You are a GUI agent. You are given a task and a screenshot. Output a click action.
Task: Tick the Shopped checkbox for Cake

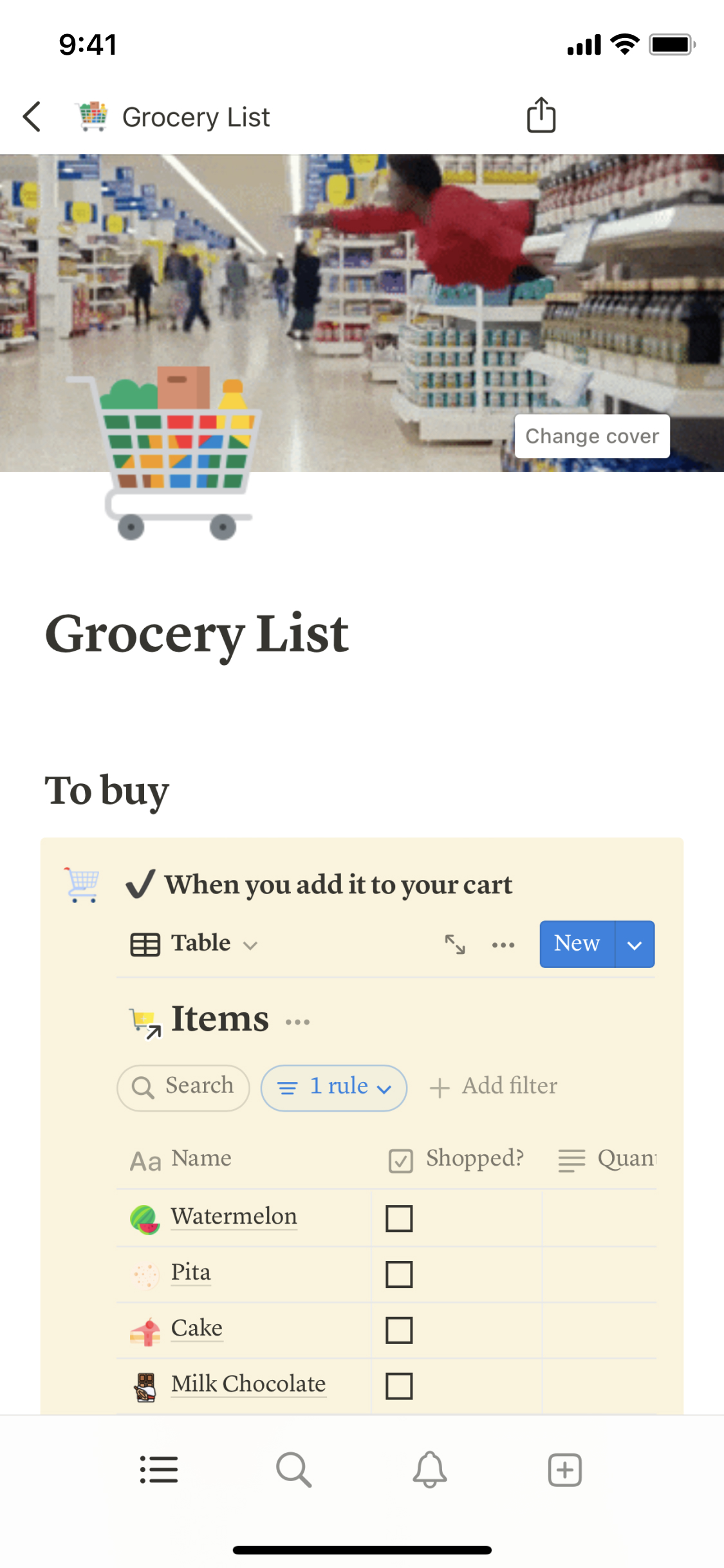pos(399,1330)
